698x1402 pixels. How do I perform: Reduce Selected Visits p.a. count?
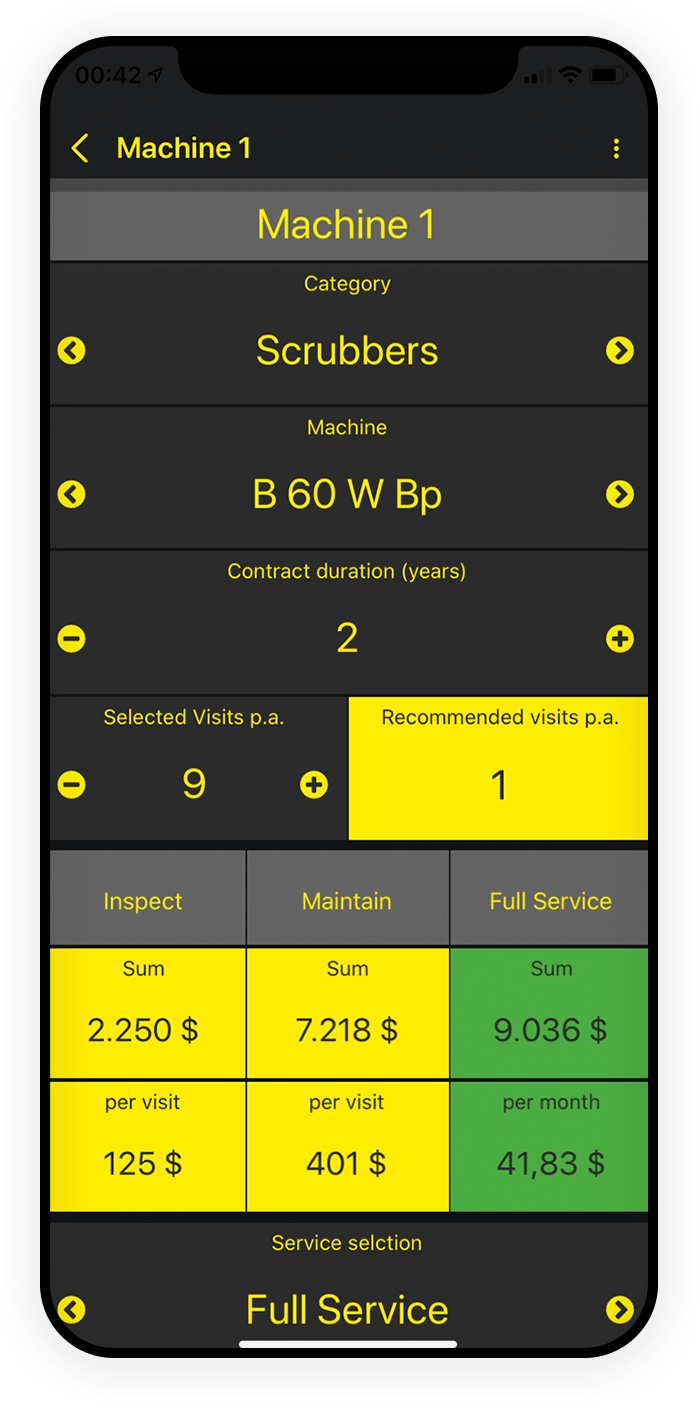[x=72, y=785]
